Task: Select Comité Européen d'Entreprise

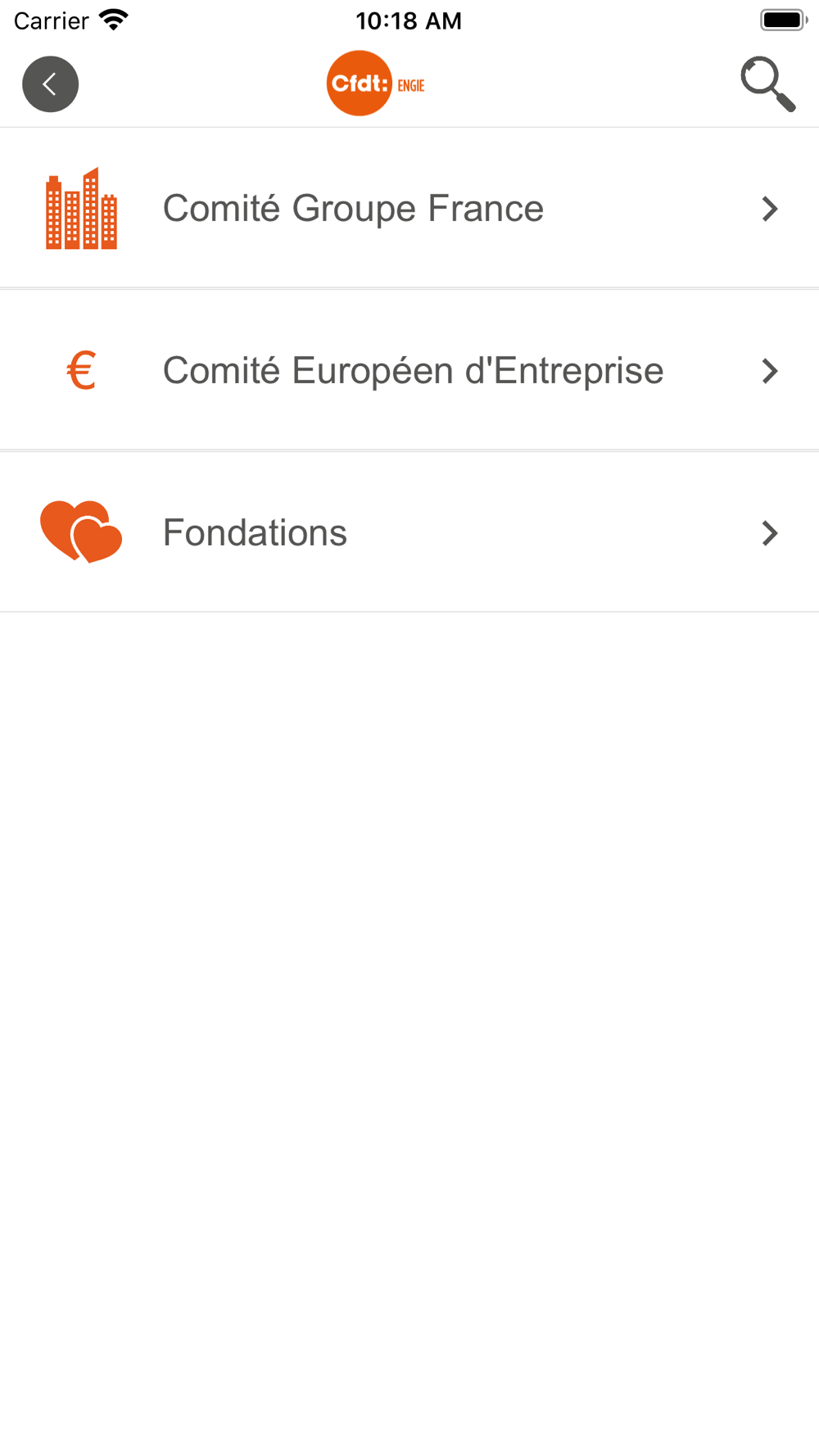Action: pos(409,370)
